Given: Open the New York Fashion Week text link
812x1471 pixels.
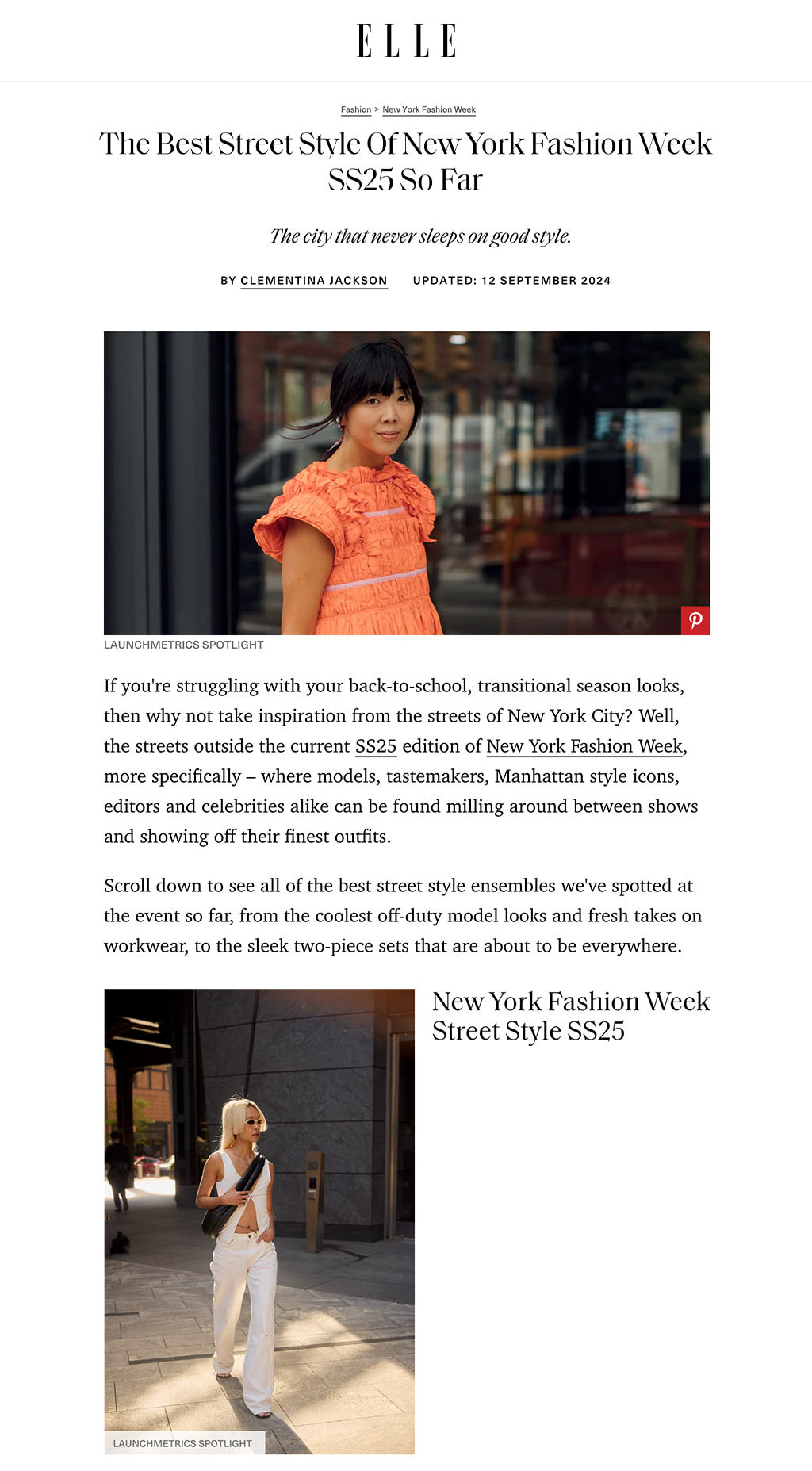Looking at the screenshot, I should pyautogui.click(x=584, y=746).
